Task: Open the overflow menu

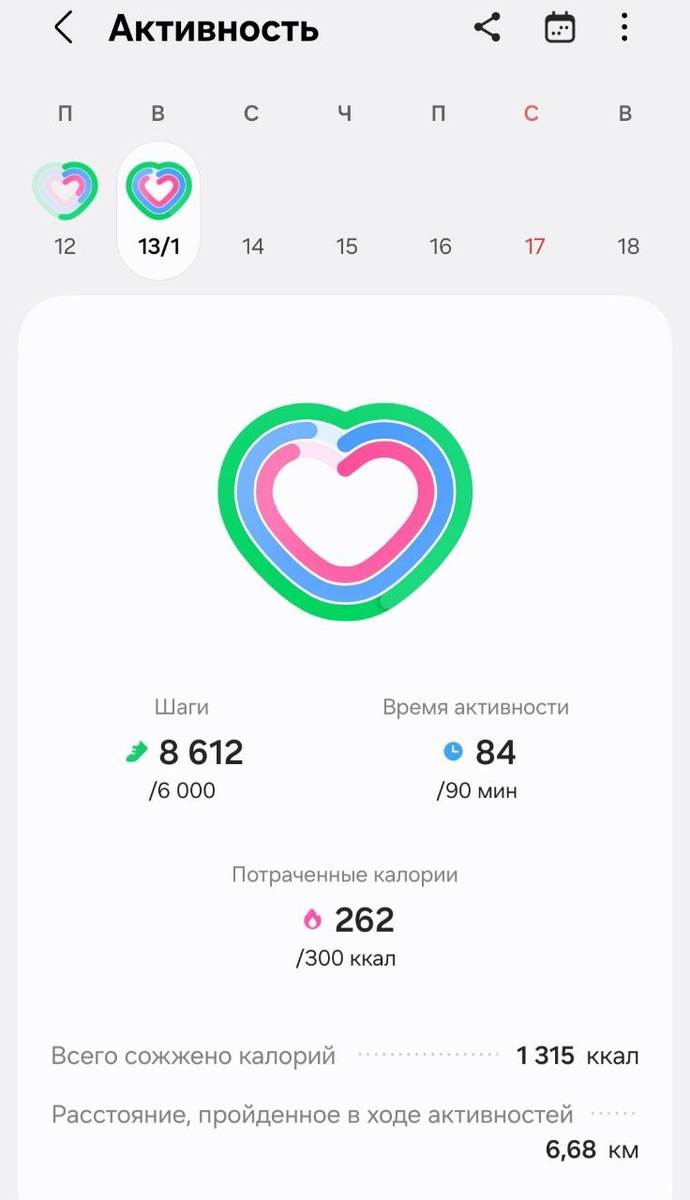Action: [x=624, y=28]
